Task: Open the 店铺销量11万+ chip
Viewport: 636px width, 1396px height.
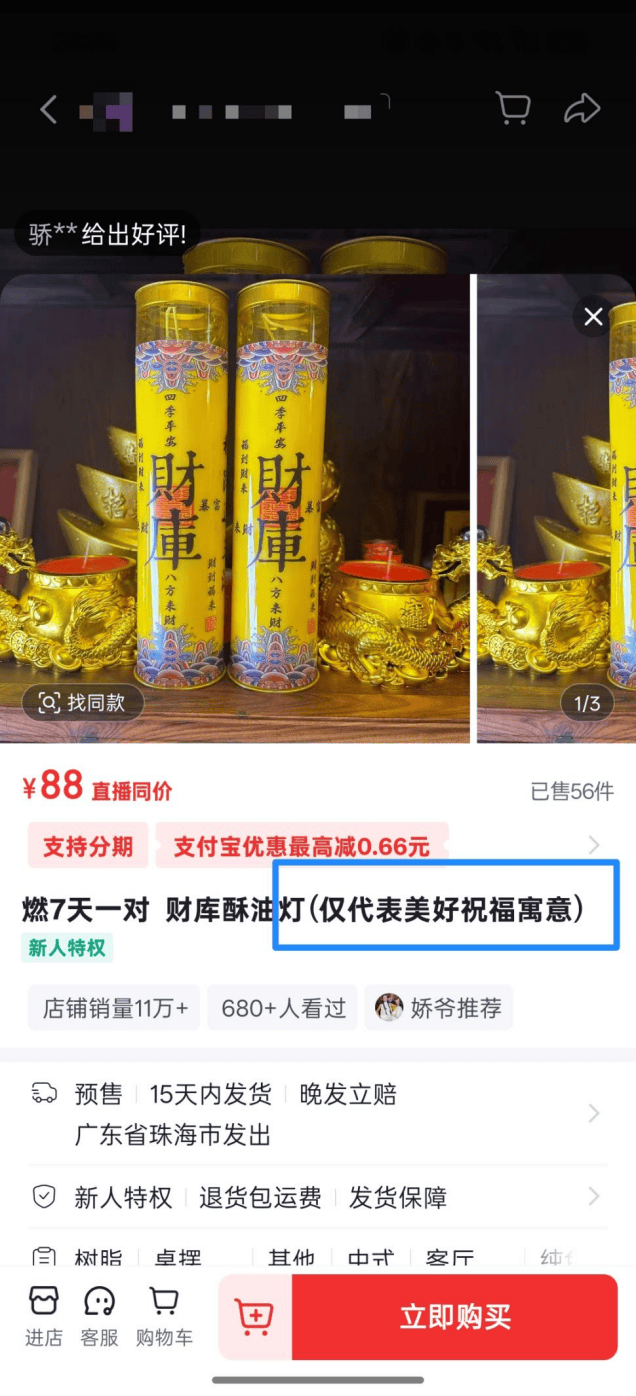Action: point(114,1008)
